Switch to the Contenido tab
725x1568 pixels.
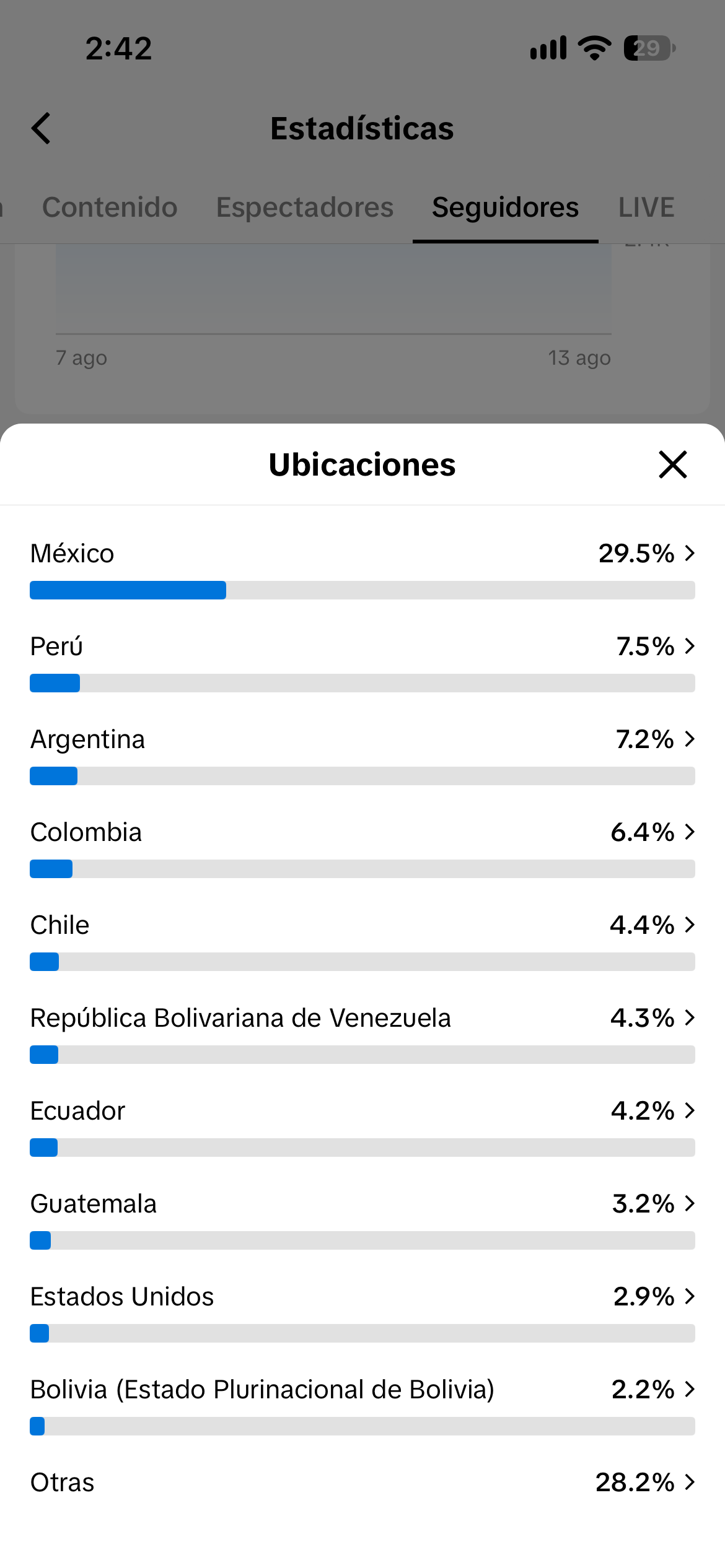point(110,207)
